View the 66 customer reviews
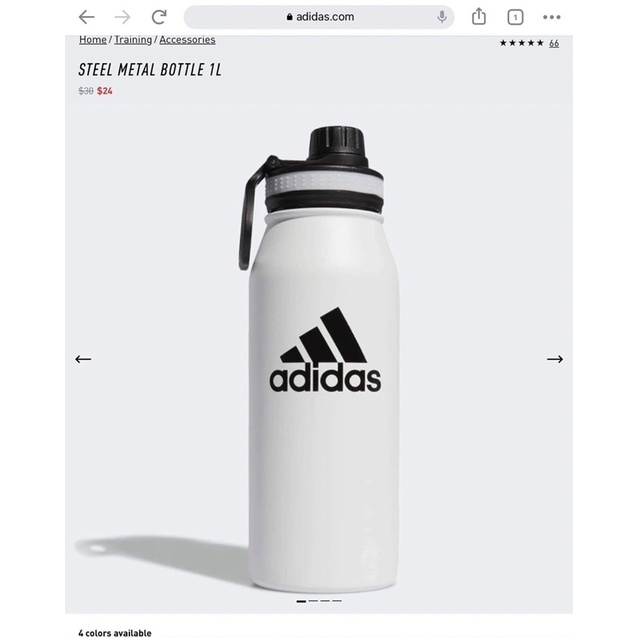 553,43
